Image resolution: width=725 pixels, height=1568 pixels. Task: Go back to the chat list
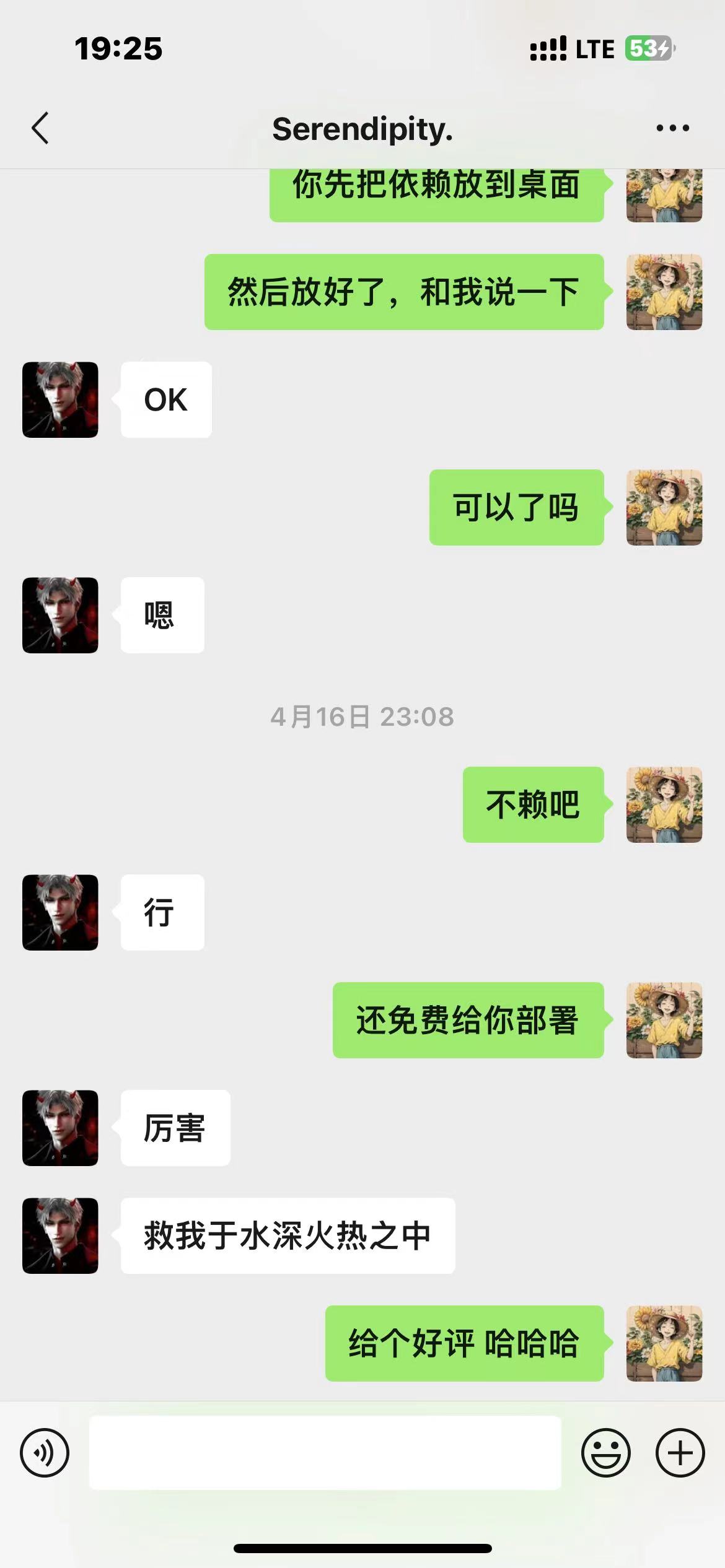point(40,128)
